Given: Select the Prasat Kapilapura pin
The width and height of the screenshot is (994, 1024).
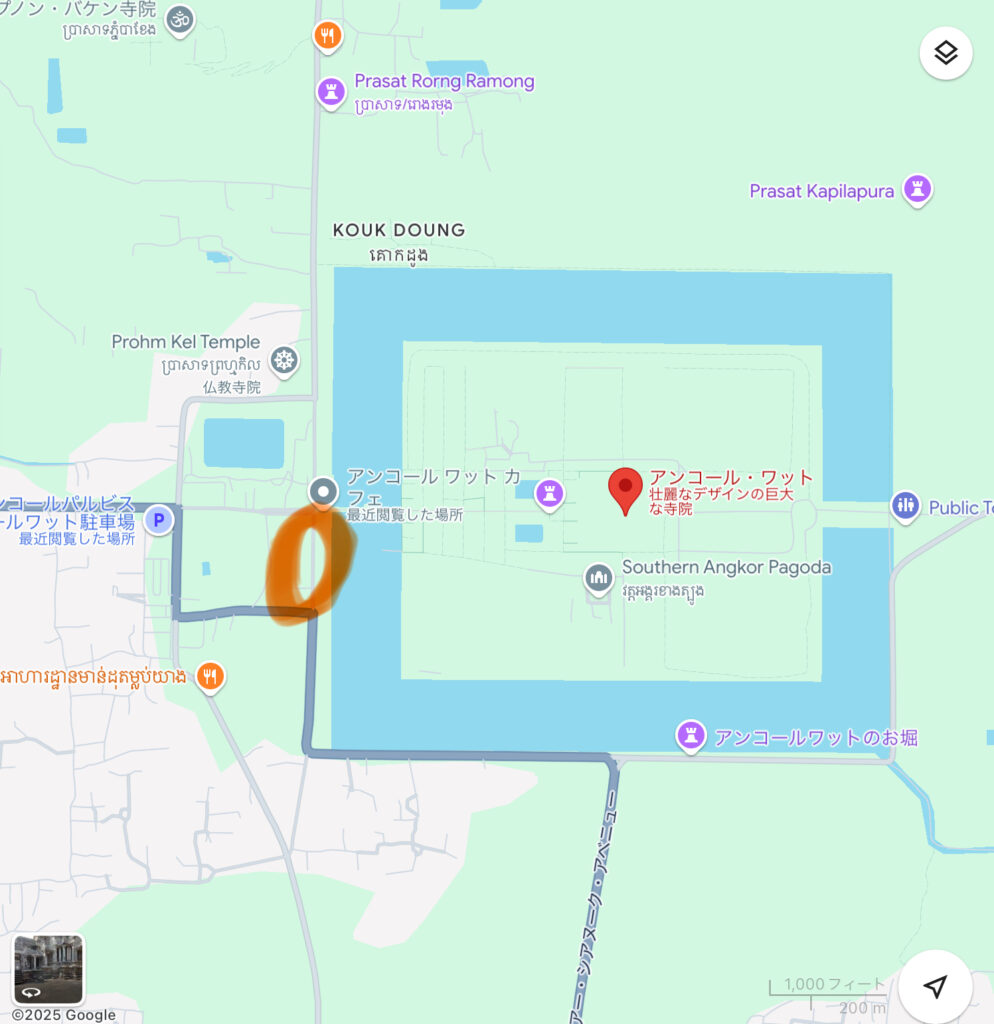Looking at the screenshot, I should tap(916, 188).
